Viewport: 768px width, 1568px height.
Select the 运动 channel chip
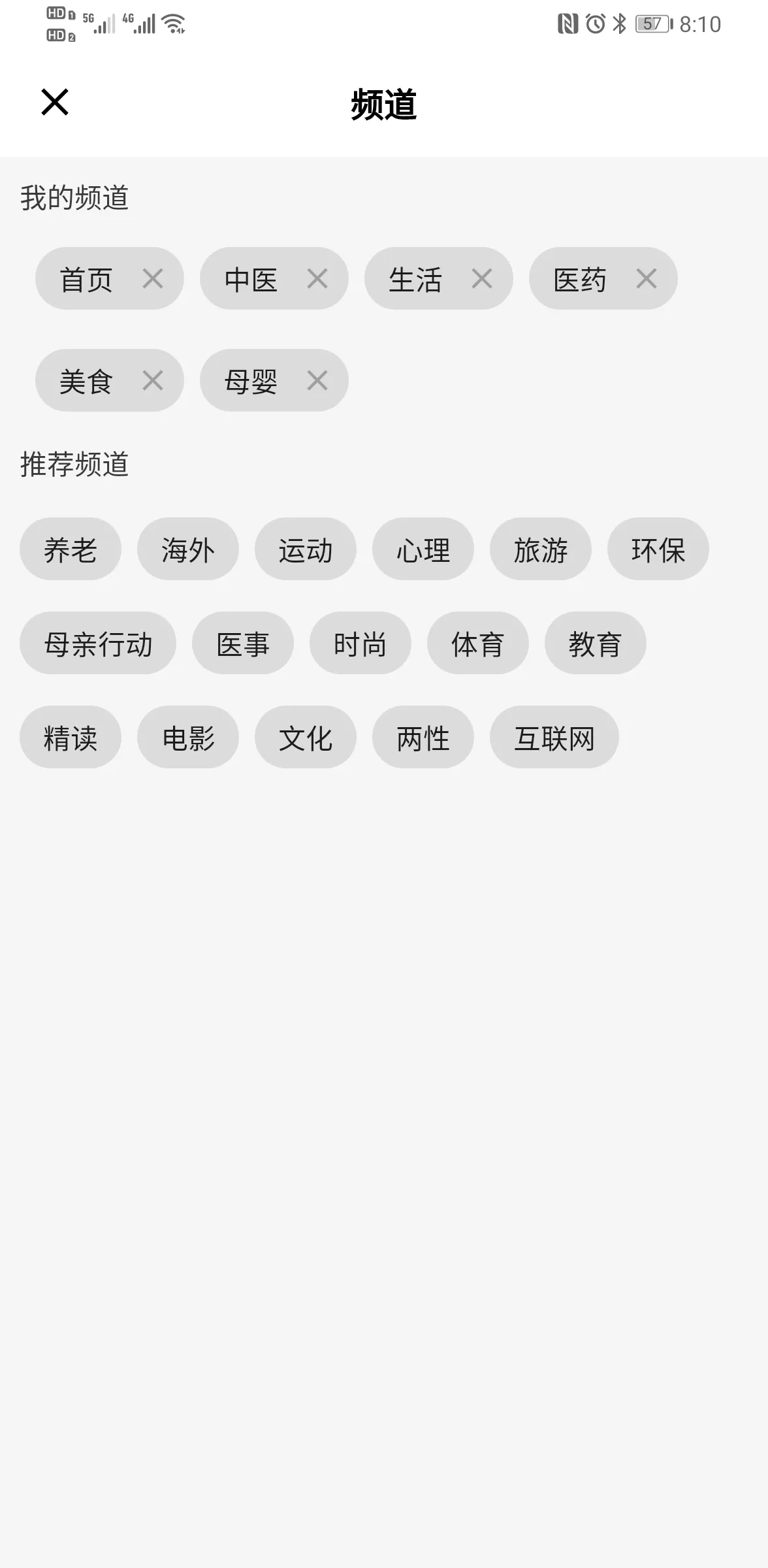(x=306, y=549)
